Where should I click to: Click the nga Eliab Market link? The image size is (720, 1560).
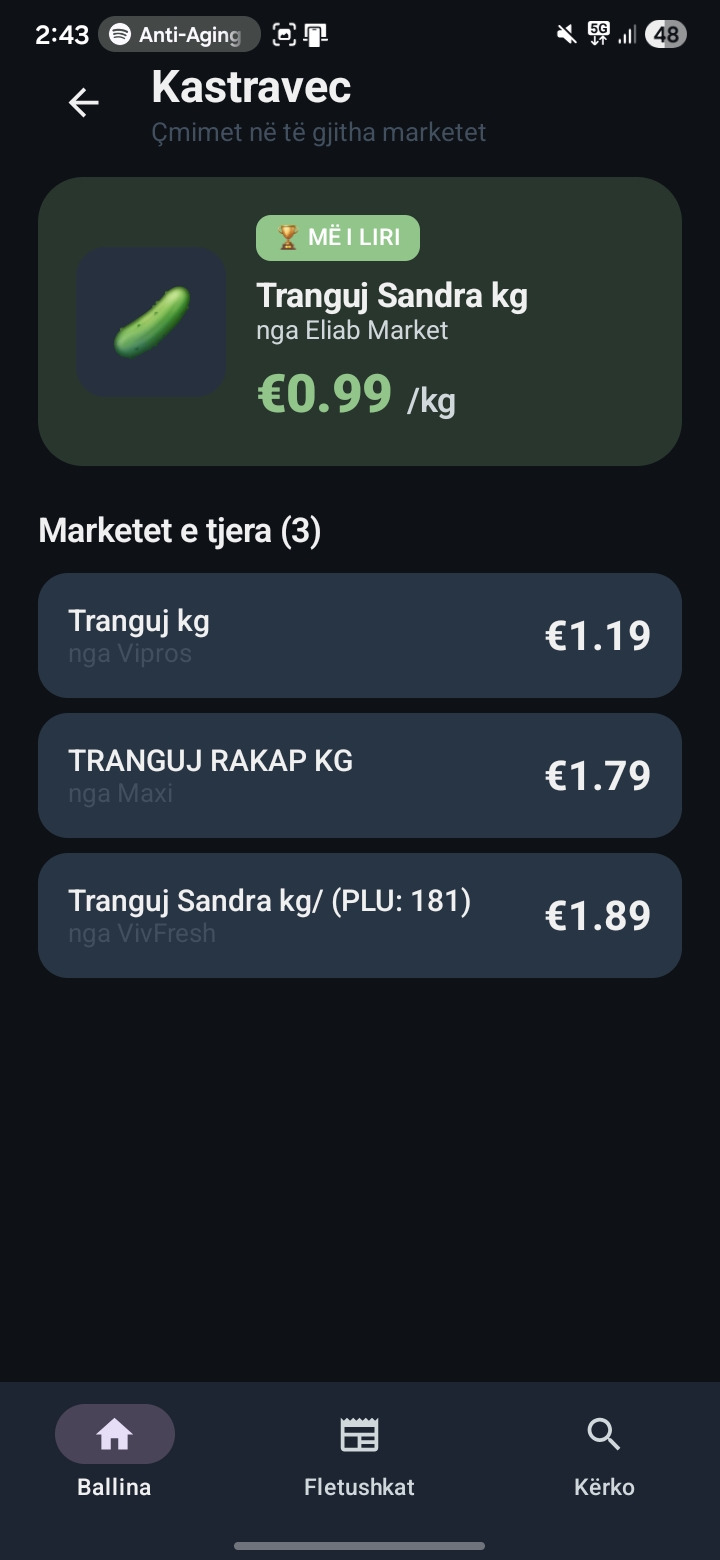click(352, 330)
